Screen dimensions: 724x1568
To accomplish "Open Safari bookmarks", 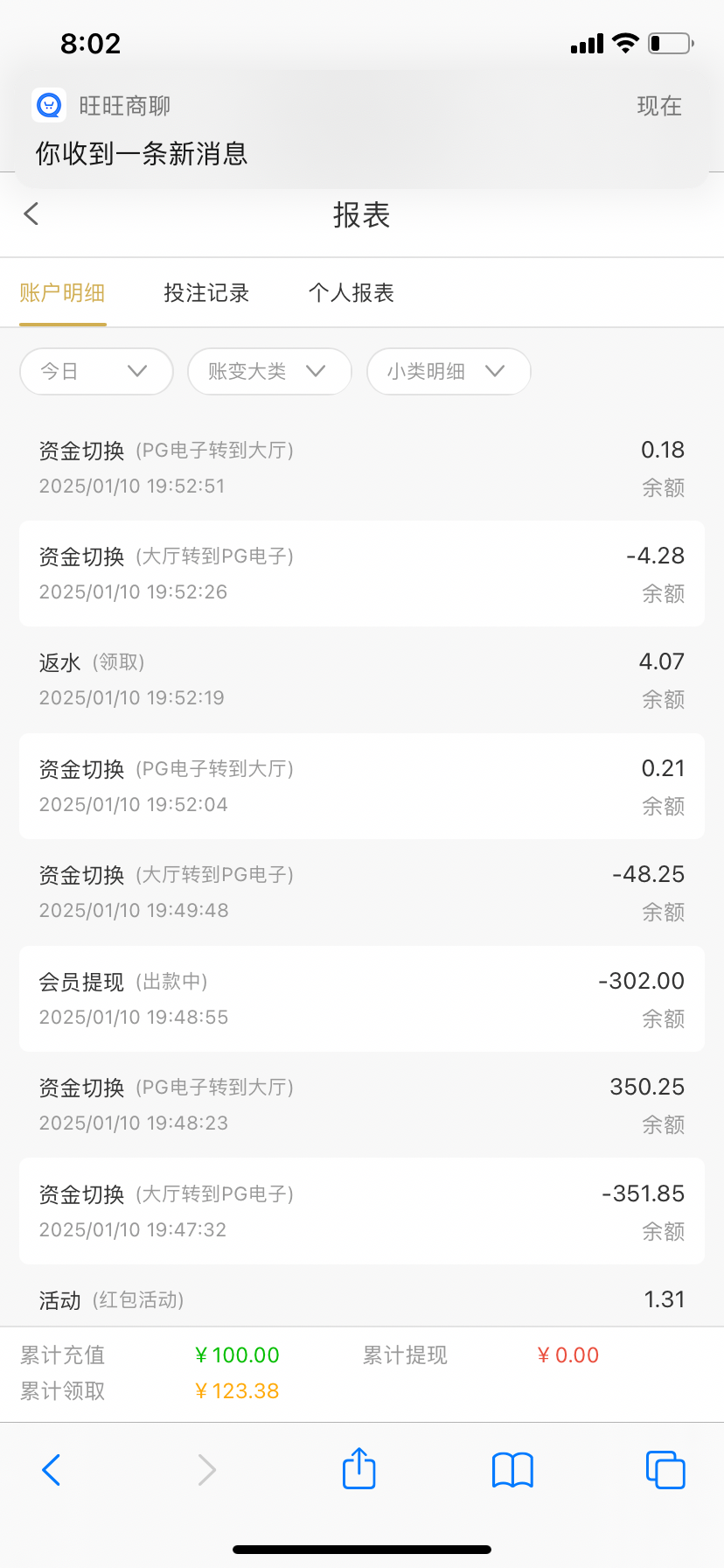I will 512,1470.
